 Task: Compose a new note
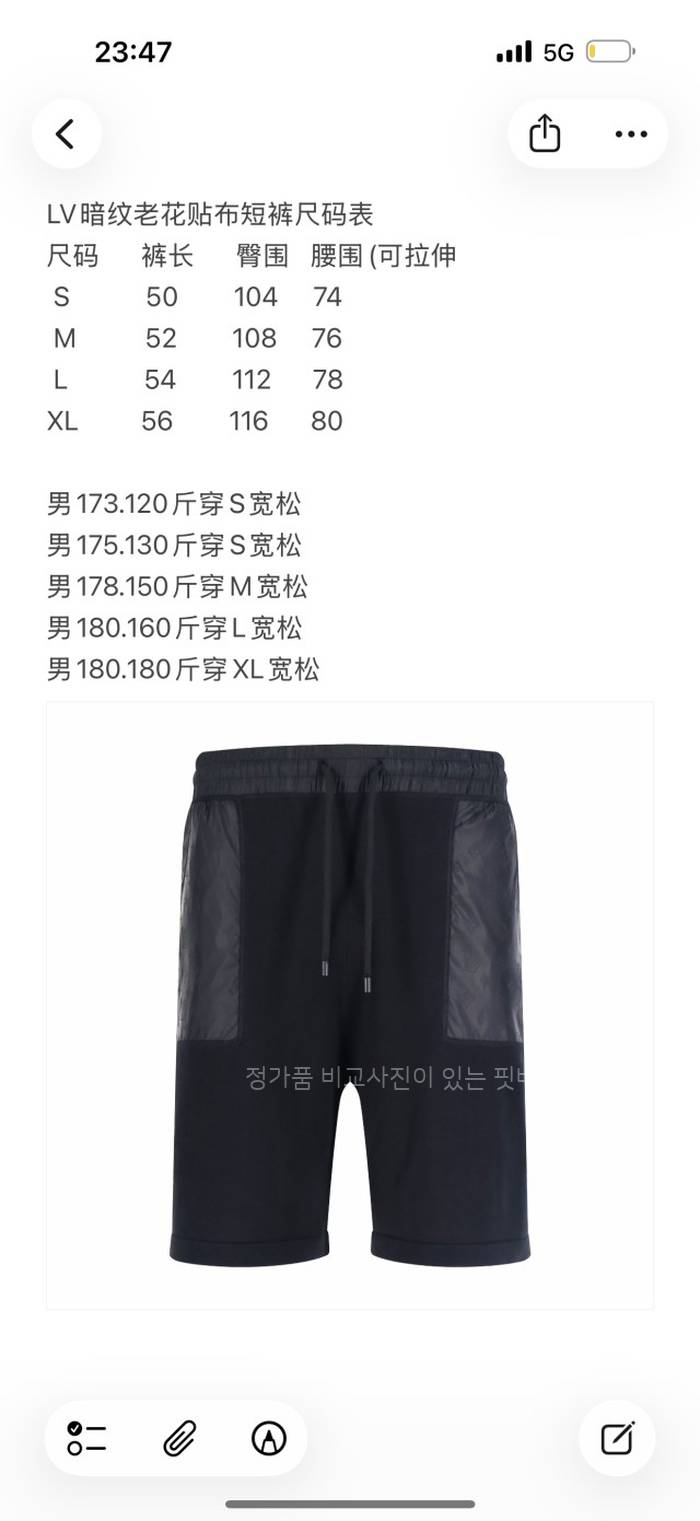617,1438
